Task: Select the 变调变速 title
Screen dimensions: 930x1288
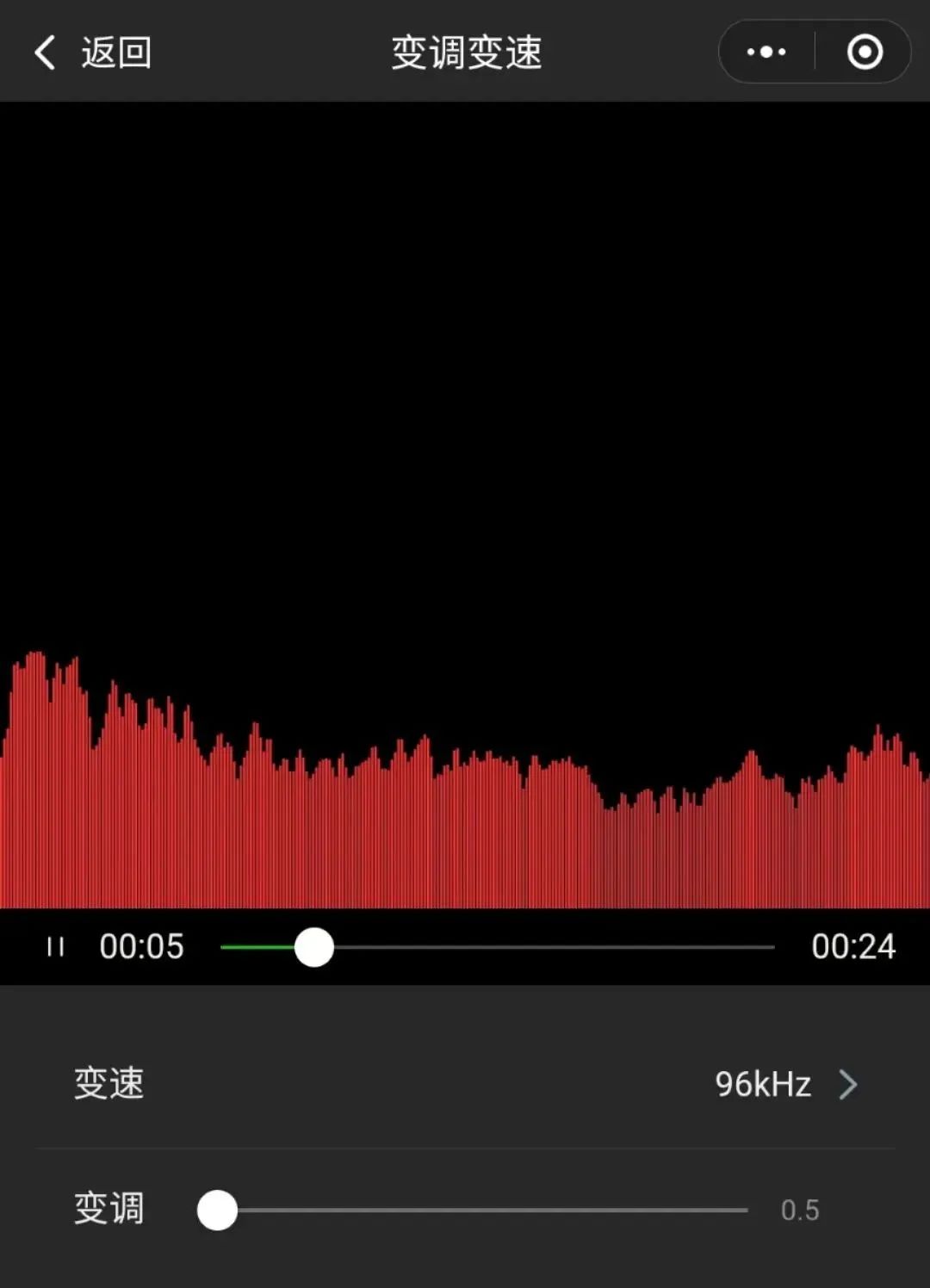Action: pyautogui.click(x=465, y=52)
